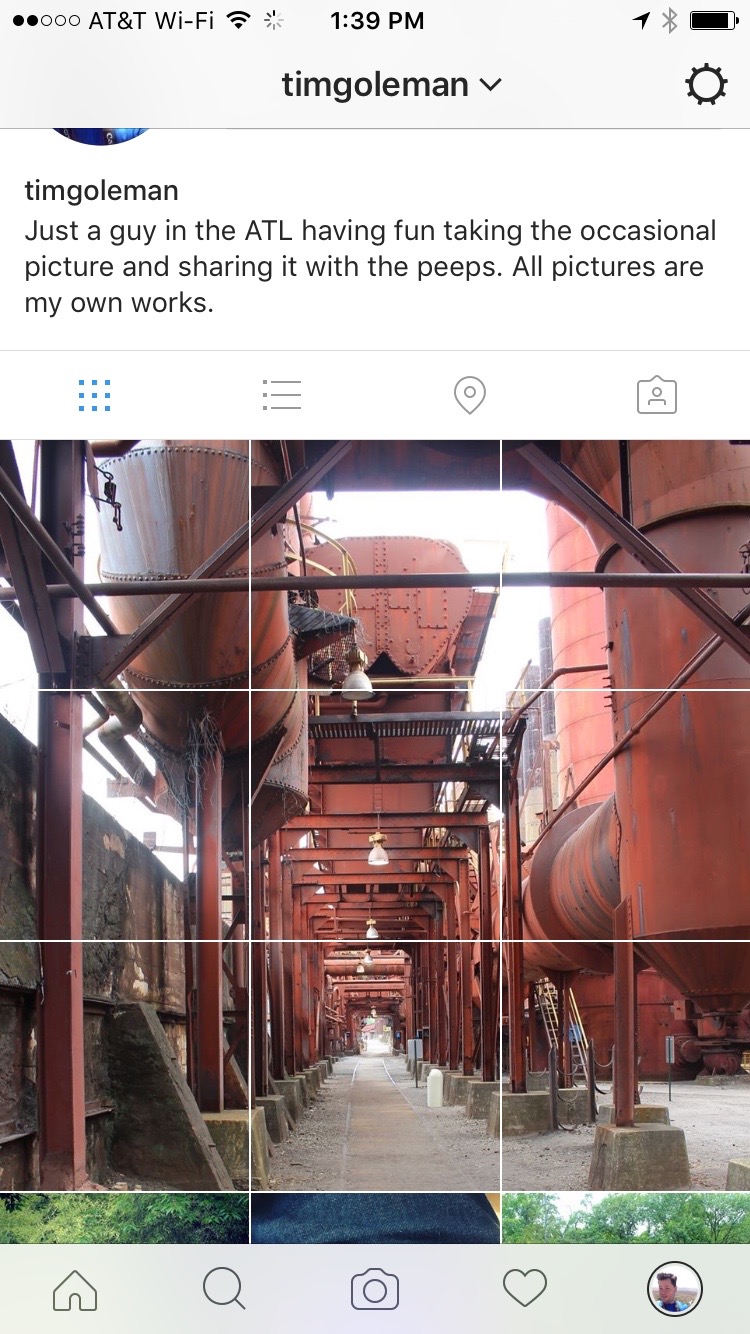The height and width of the screenshot is (1334, 750).
Task: Open the timgoleman account switcher dropdown
Action: pos(390,85)
